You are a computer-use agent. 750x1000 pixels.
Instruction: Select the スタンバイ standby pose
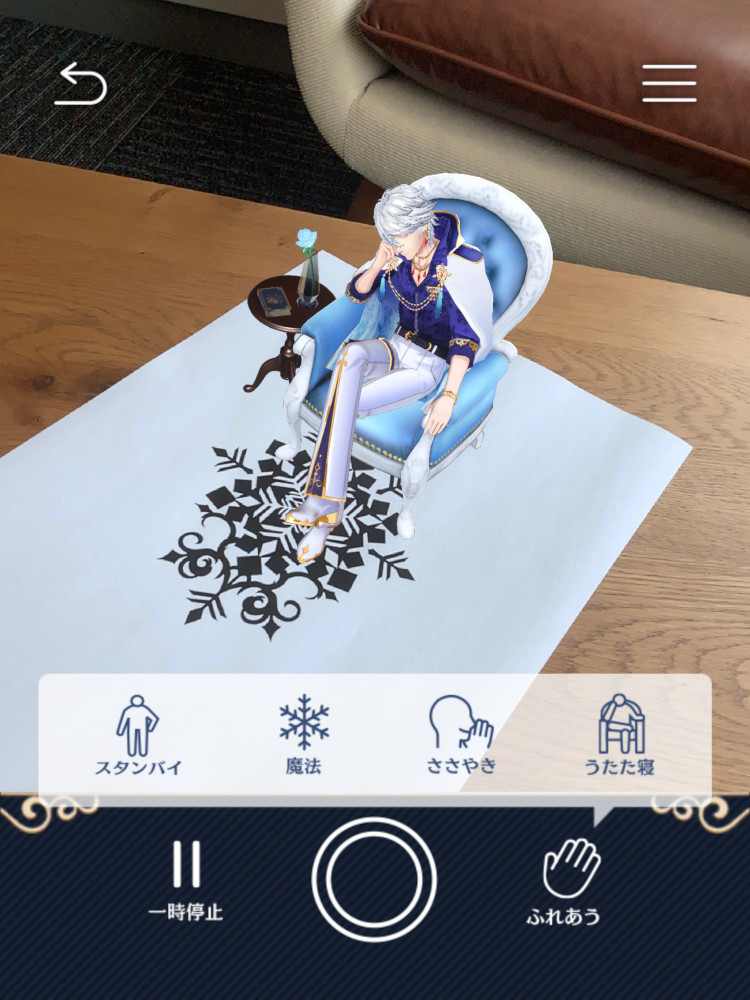click(138, 736)
